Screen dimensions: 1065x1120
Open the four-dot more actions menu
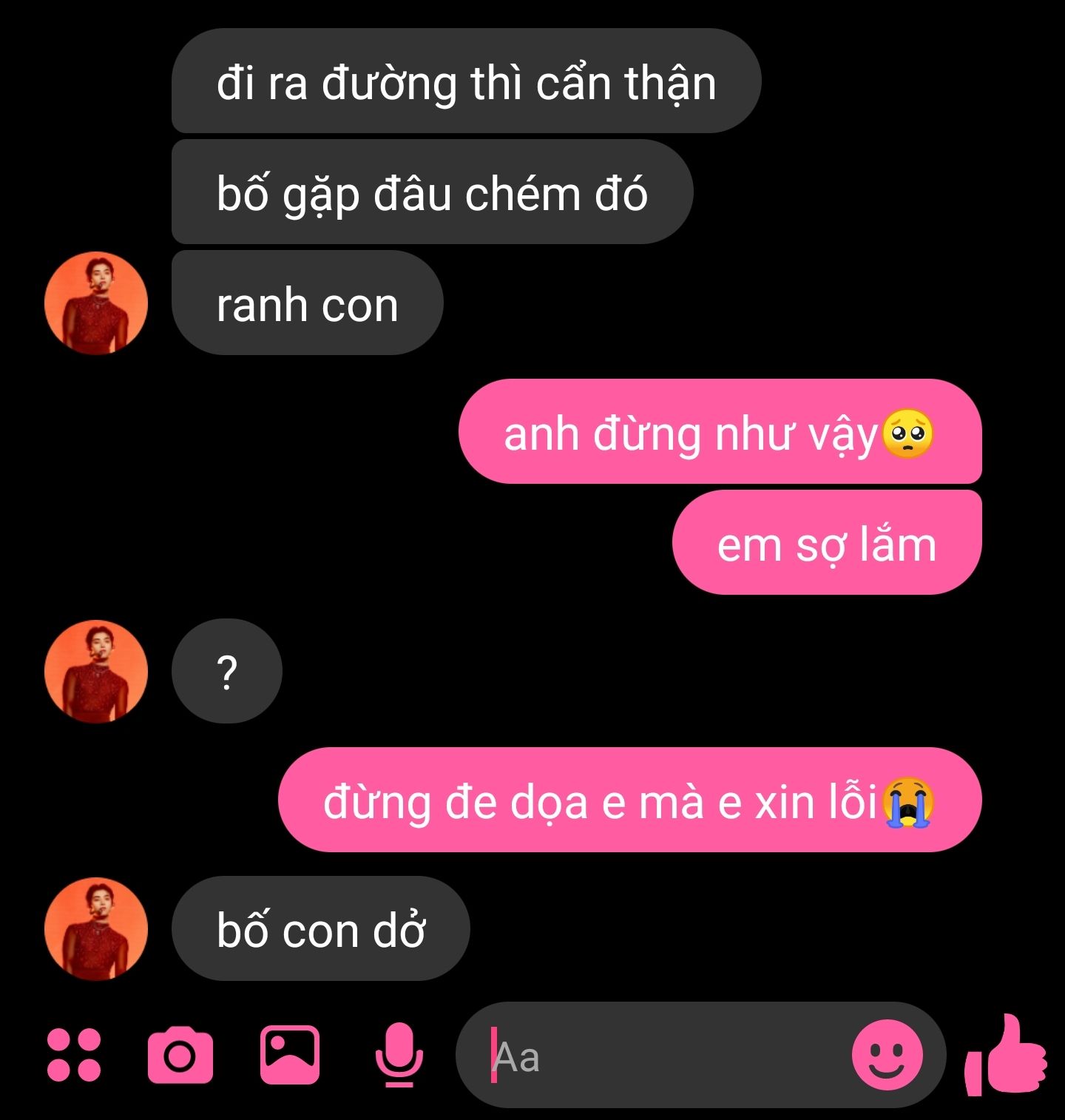[74, 1055]
